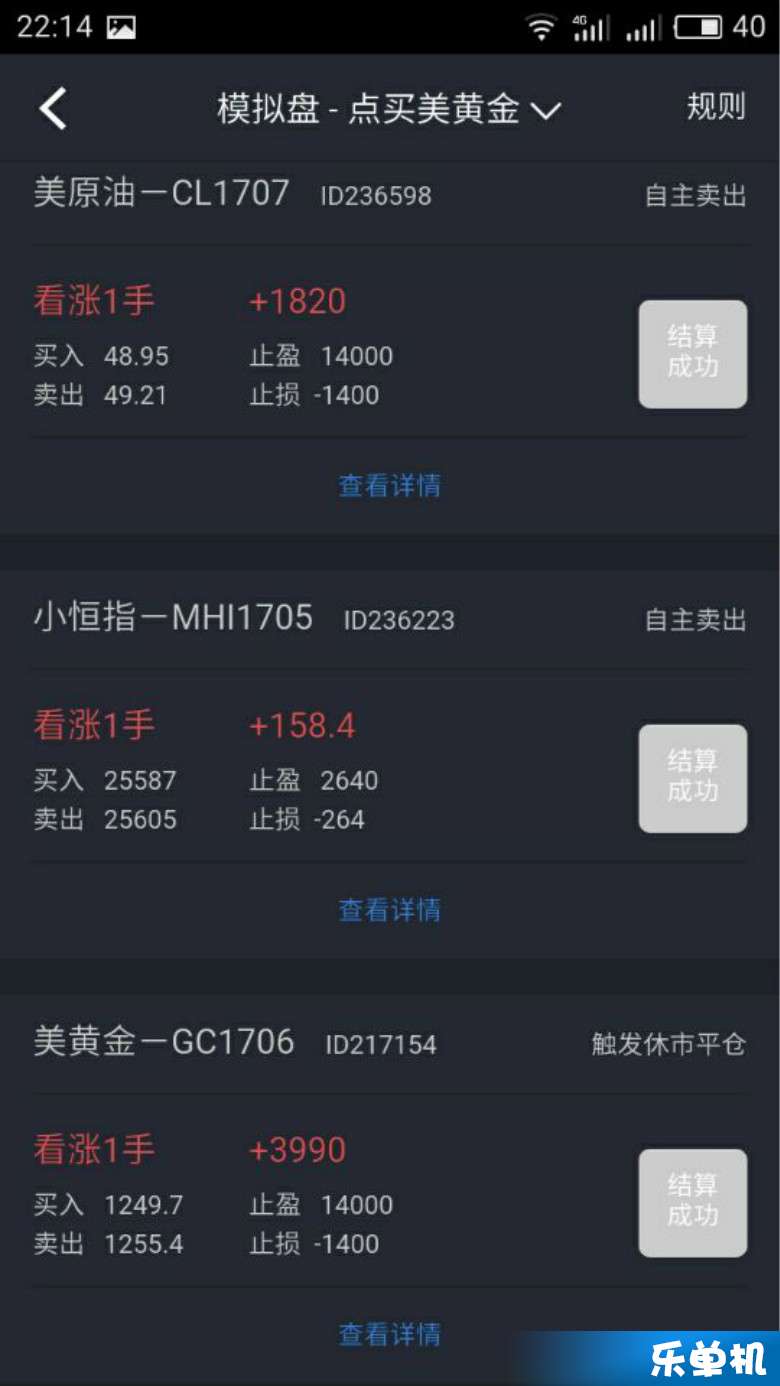View 查看详情 for 美原油 CL1707 order
This screenshot has height=1386, width=780.
point(390,486)
